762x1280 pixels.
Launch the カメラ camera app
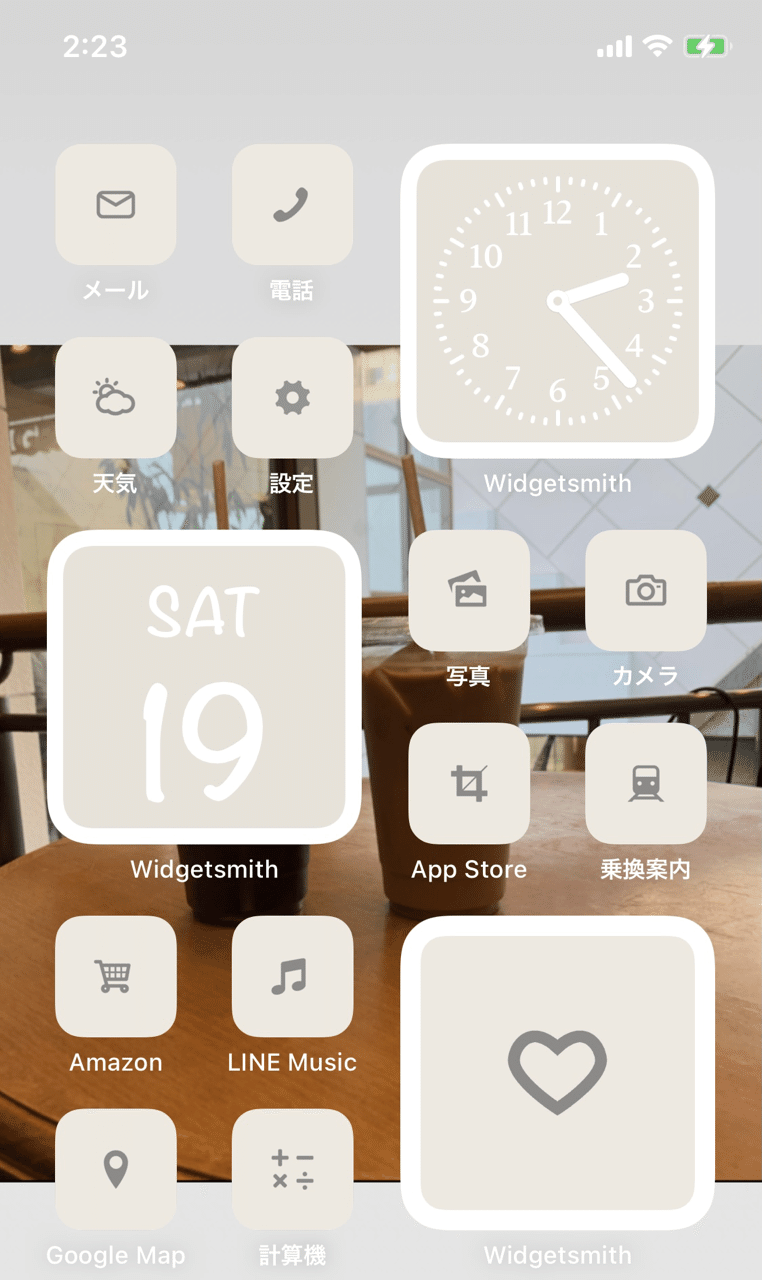pos(646,591)
